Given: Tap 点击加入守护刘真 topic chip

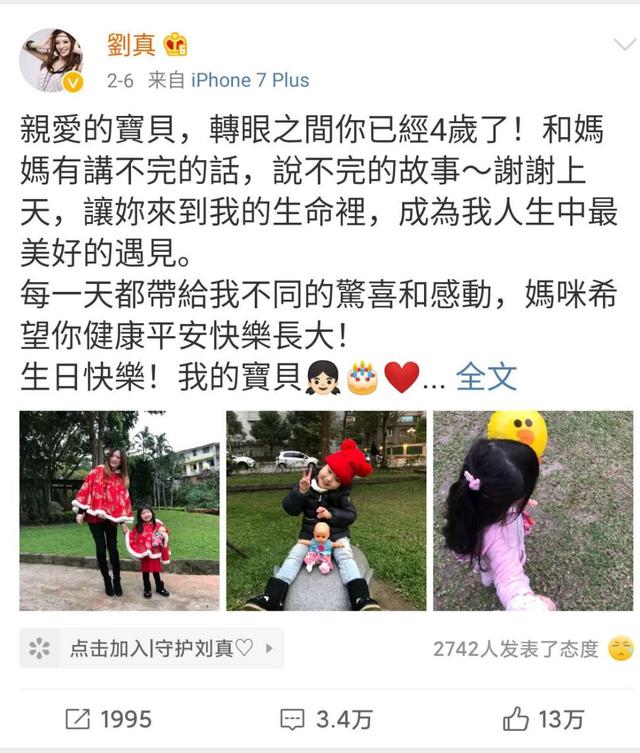Looking at the screenshot, I should 152,649.
